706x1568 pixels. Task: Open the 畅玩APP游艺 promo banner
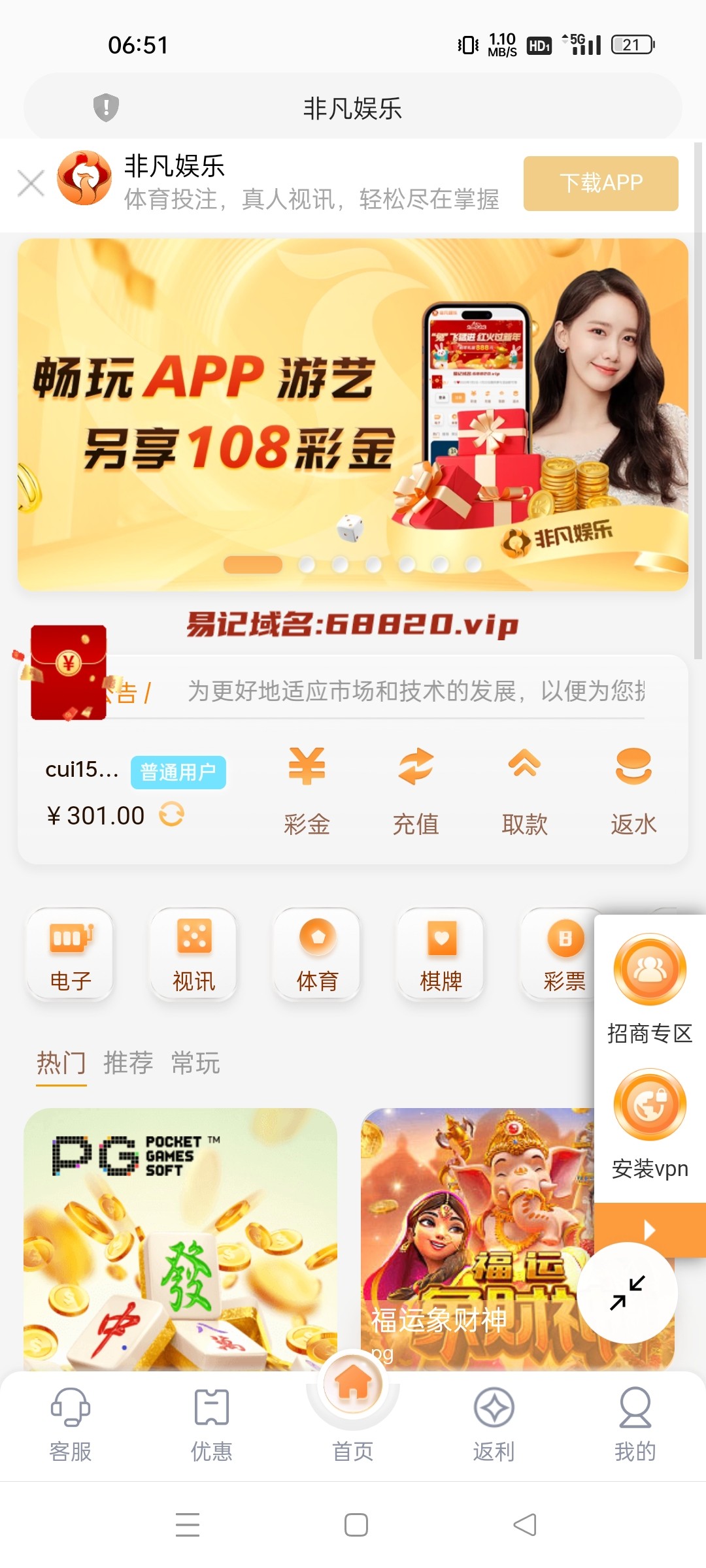point(353,414)
